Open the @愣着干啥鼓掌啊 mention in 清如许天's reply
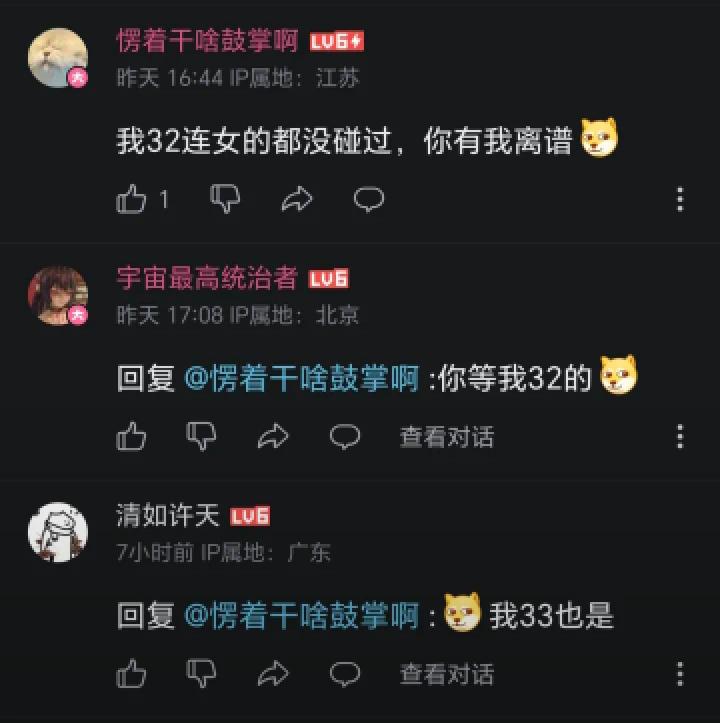This screenshot has width=720, height=723. tap(301, 615)
